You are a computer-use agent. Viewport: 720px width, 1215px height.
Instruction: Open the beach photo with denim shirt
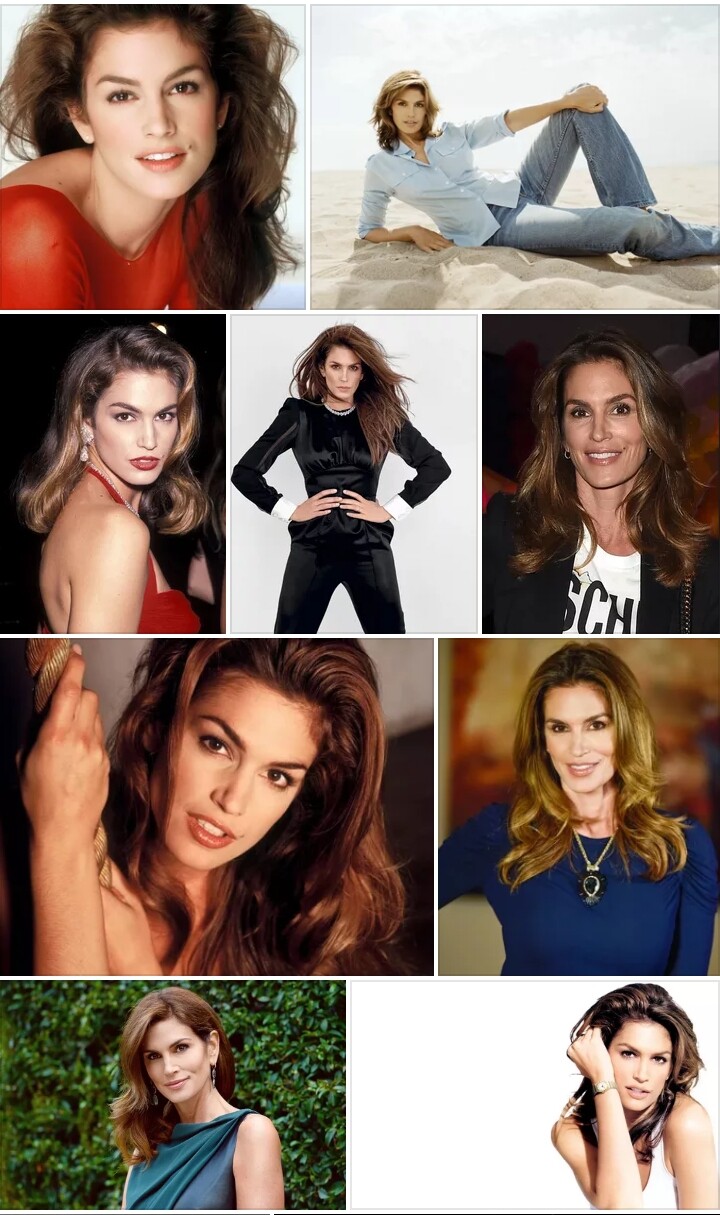point(515,157)
